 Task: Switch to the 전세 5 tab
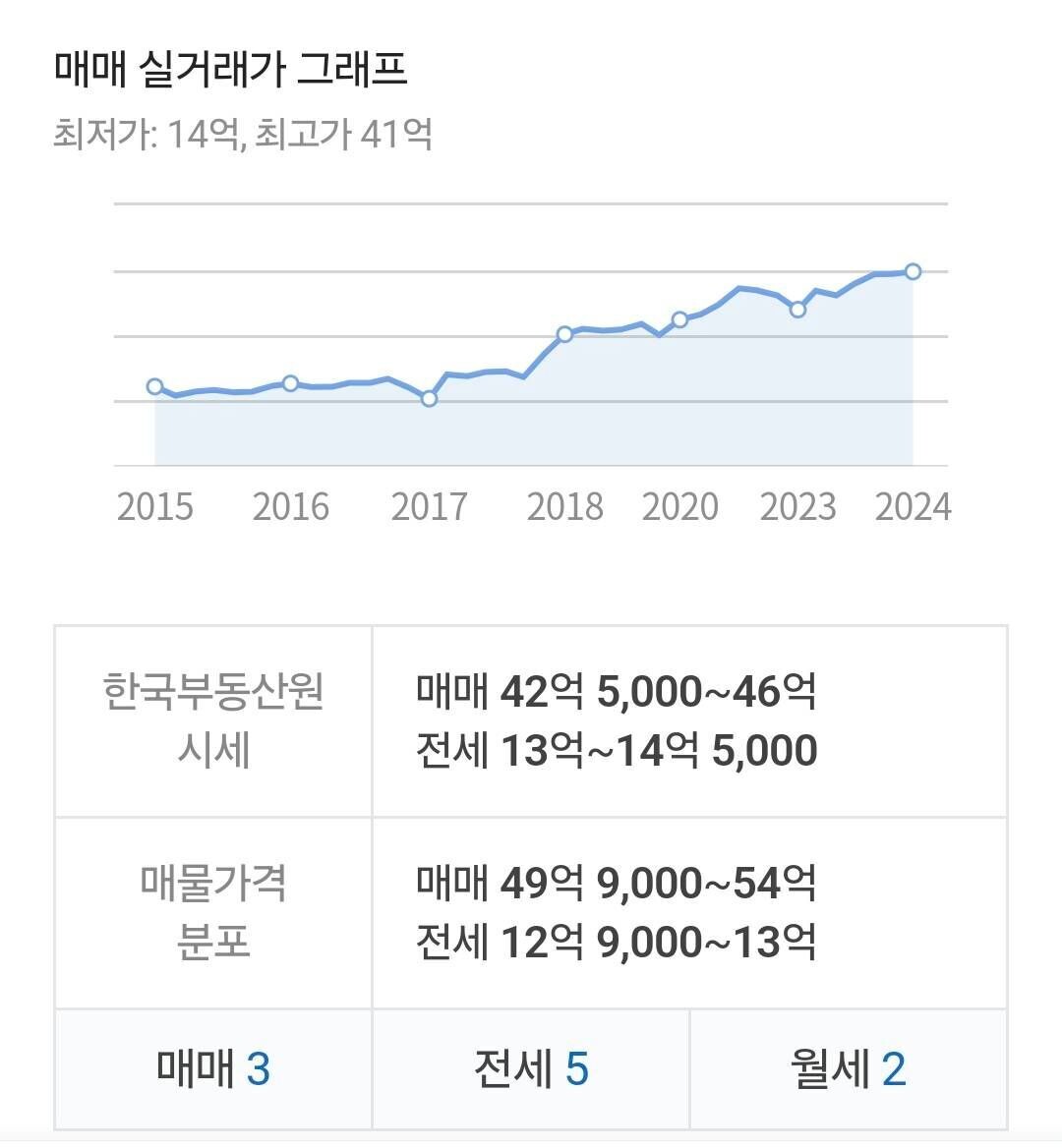(x=531, y=1069)
